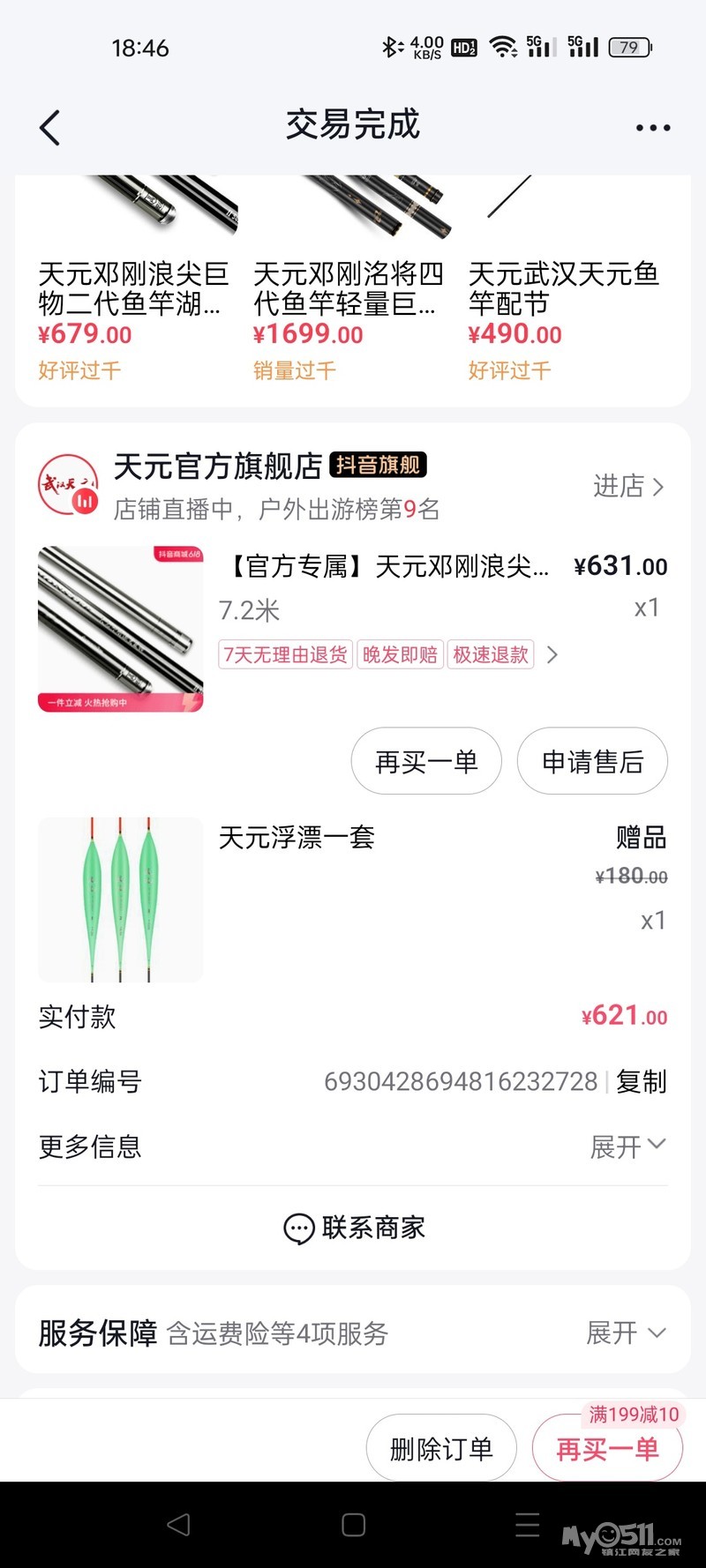Tap 再买一单 under the fishing rod item
The width and height of the screenshot is (706, 1568).
pyautogui.click(x=426, y=761)
